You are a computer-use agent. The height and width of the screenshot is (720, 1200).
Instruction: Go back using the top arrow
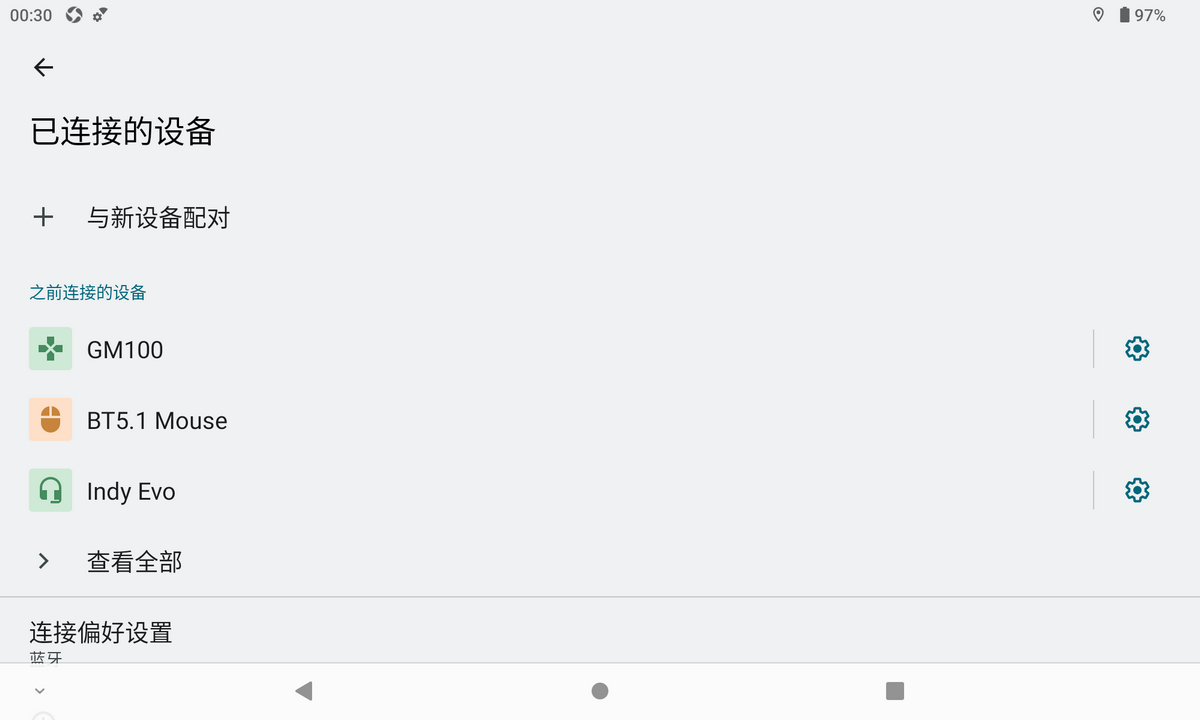click(43, 67)
